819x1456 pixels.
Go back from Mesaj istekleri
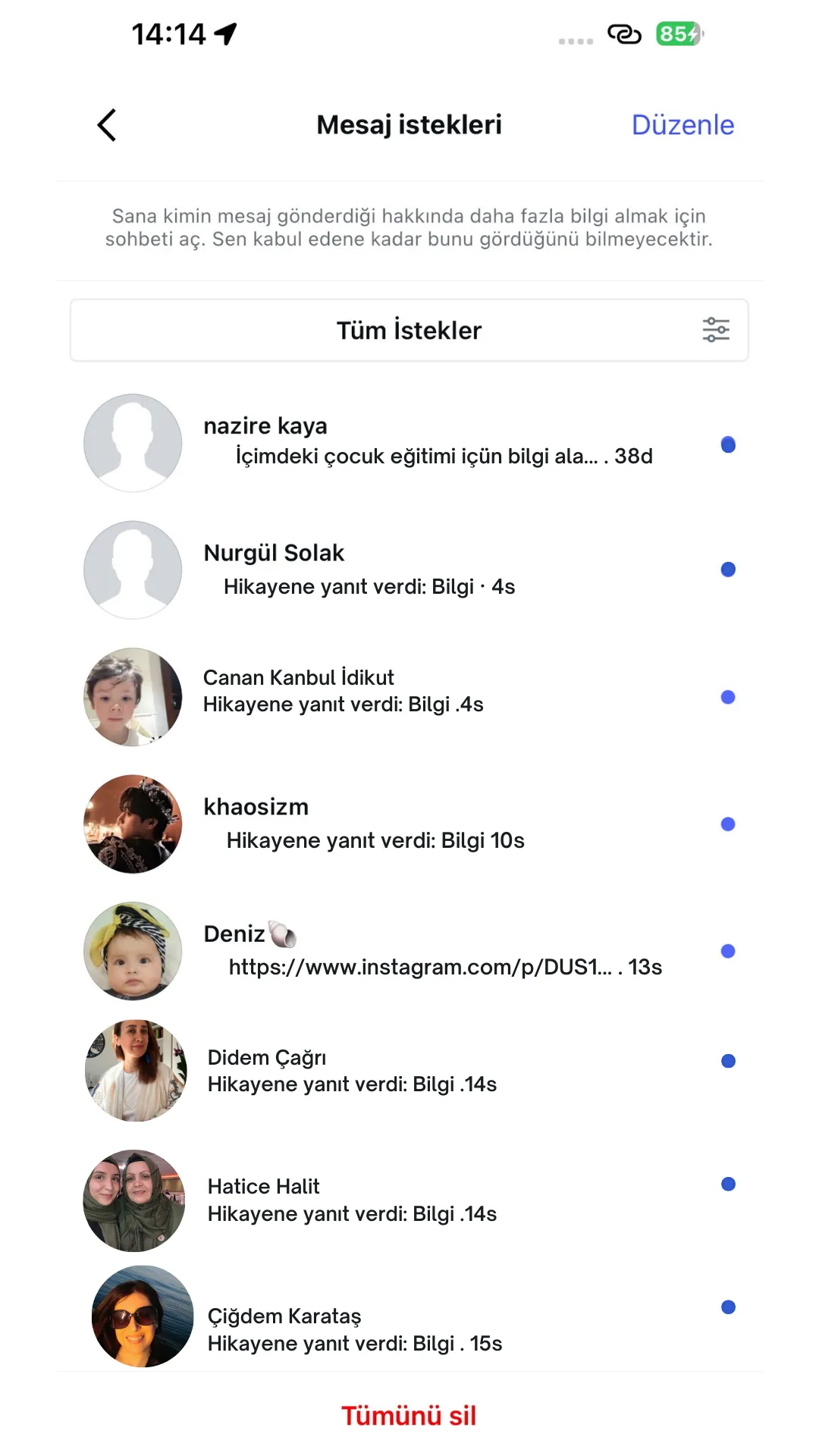tap(107, 125)
